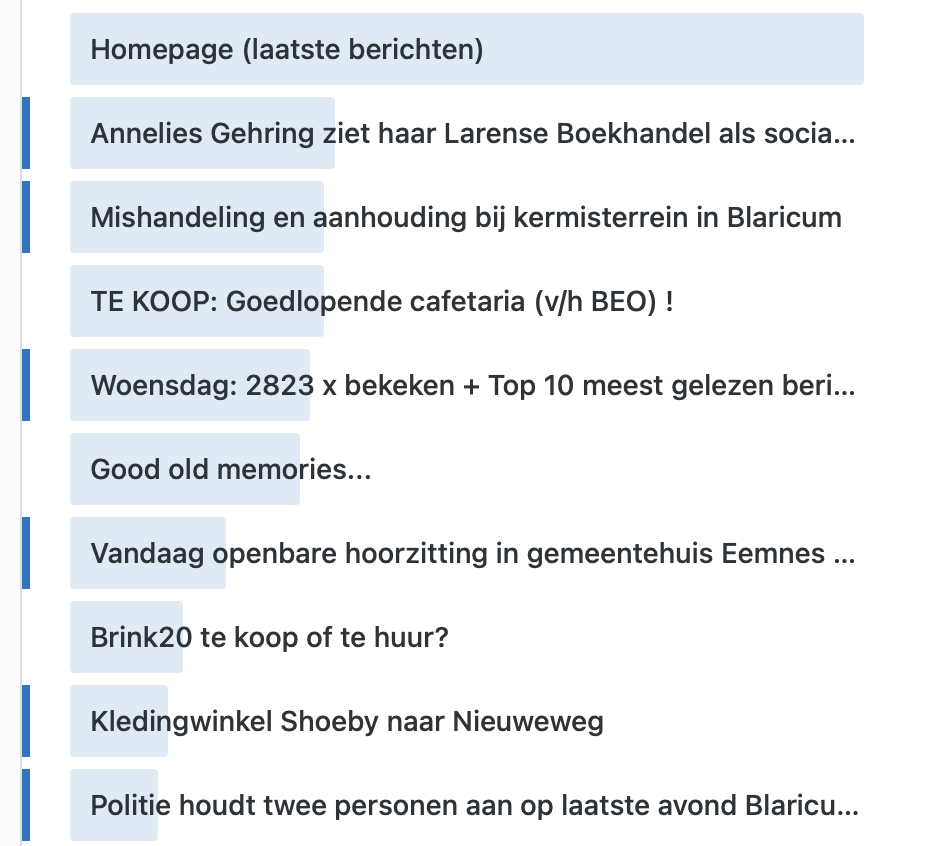Tap the Good old memories row

click(466, 469)
